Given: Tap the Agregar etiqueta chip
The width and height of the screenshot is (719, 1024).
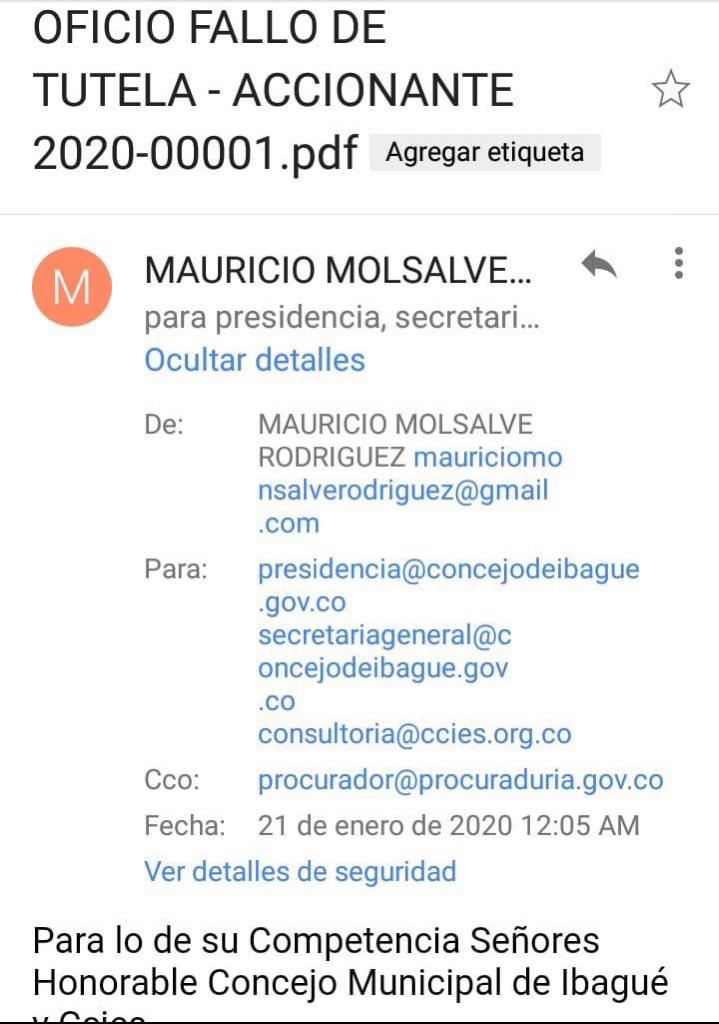Looking at the screenshot, I should point(485,153).
